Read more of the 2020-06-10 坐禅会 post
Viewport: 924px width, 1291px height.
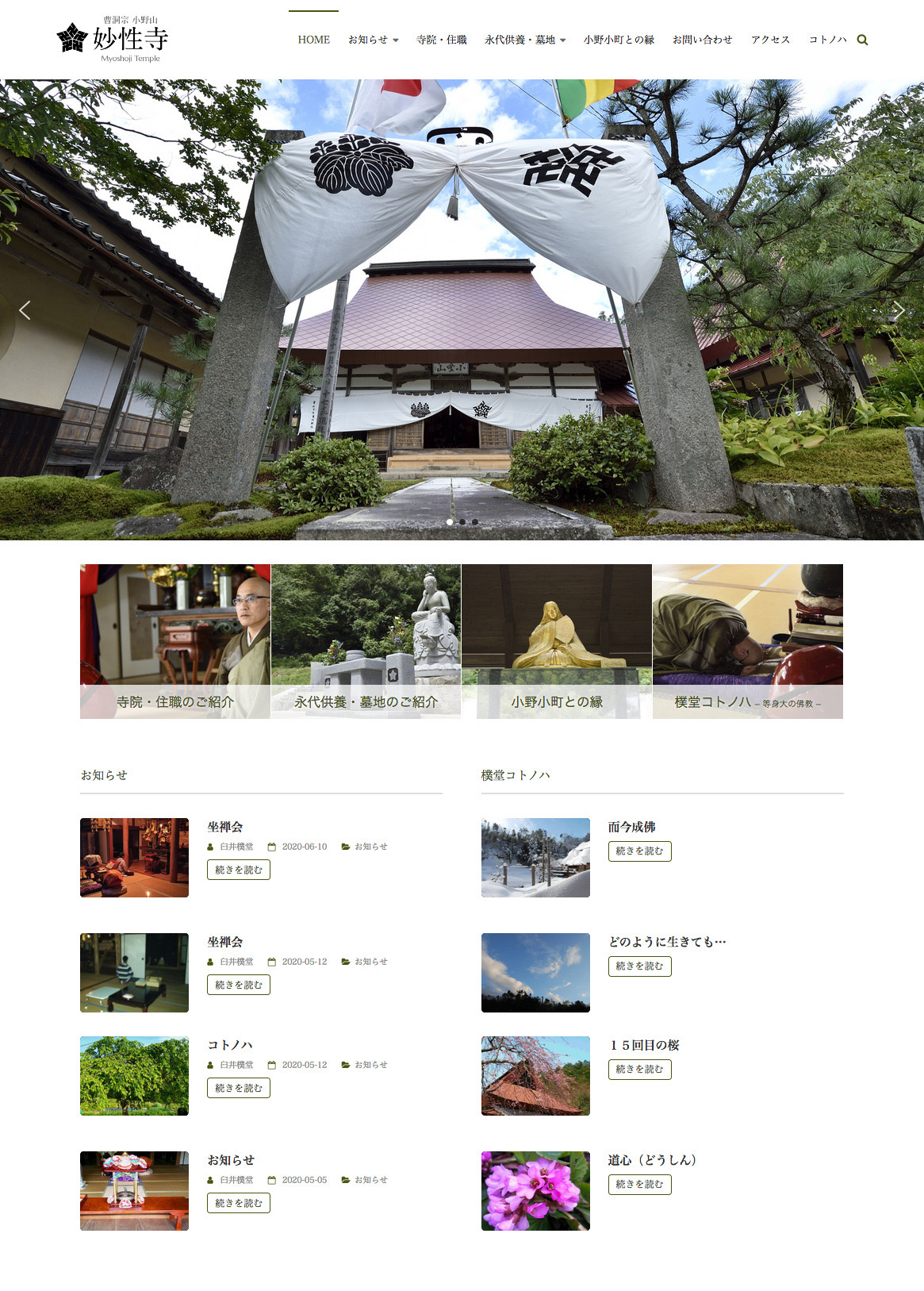(238, 870)
